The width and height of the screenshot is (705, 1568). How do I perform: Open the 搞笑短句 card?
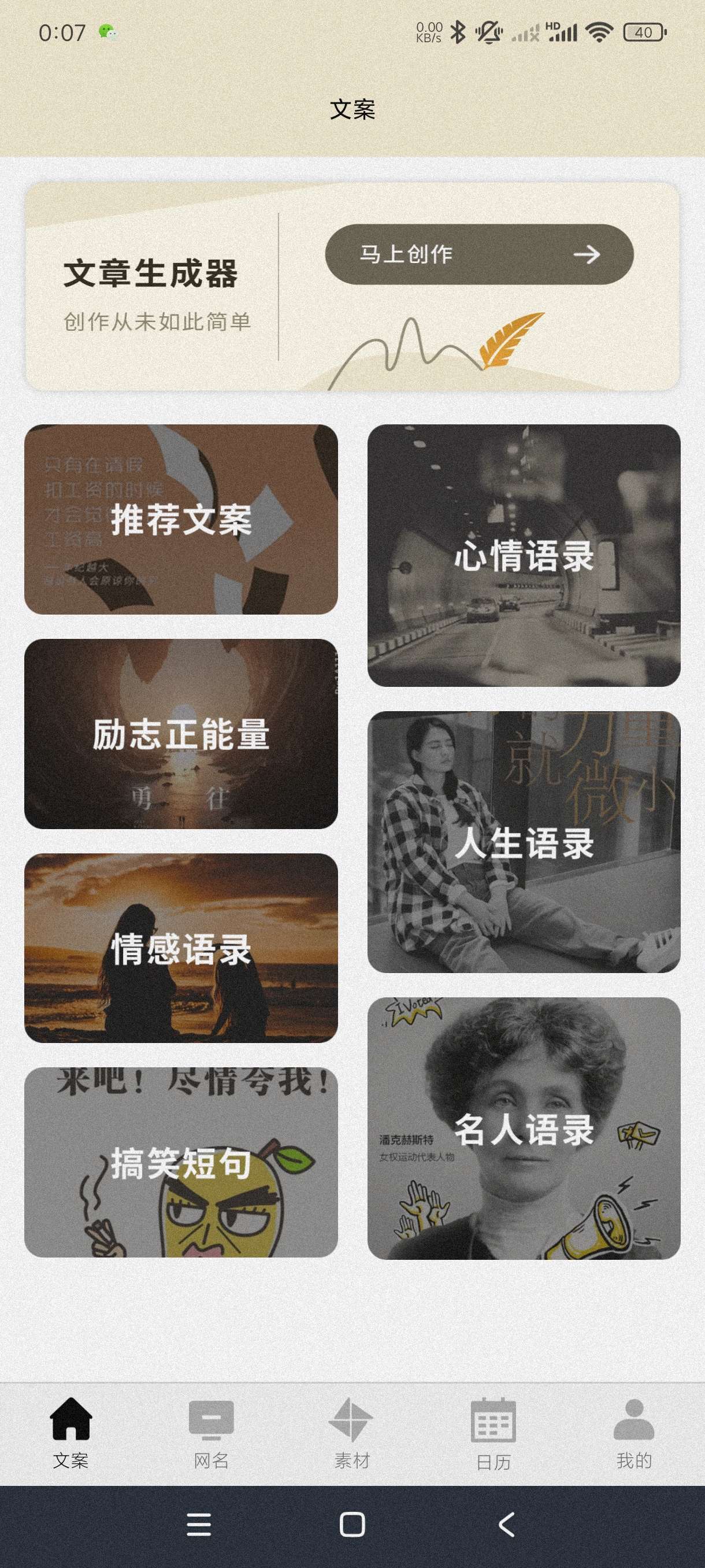[181, 1162]
